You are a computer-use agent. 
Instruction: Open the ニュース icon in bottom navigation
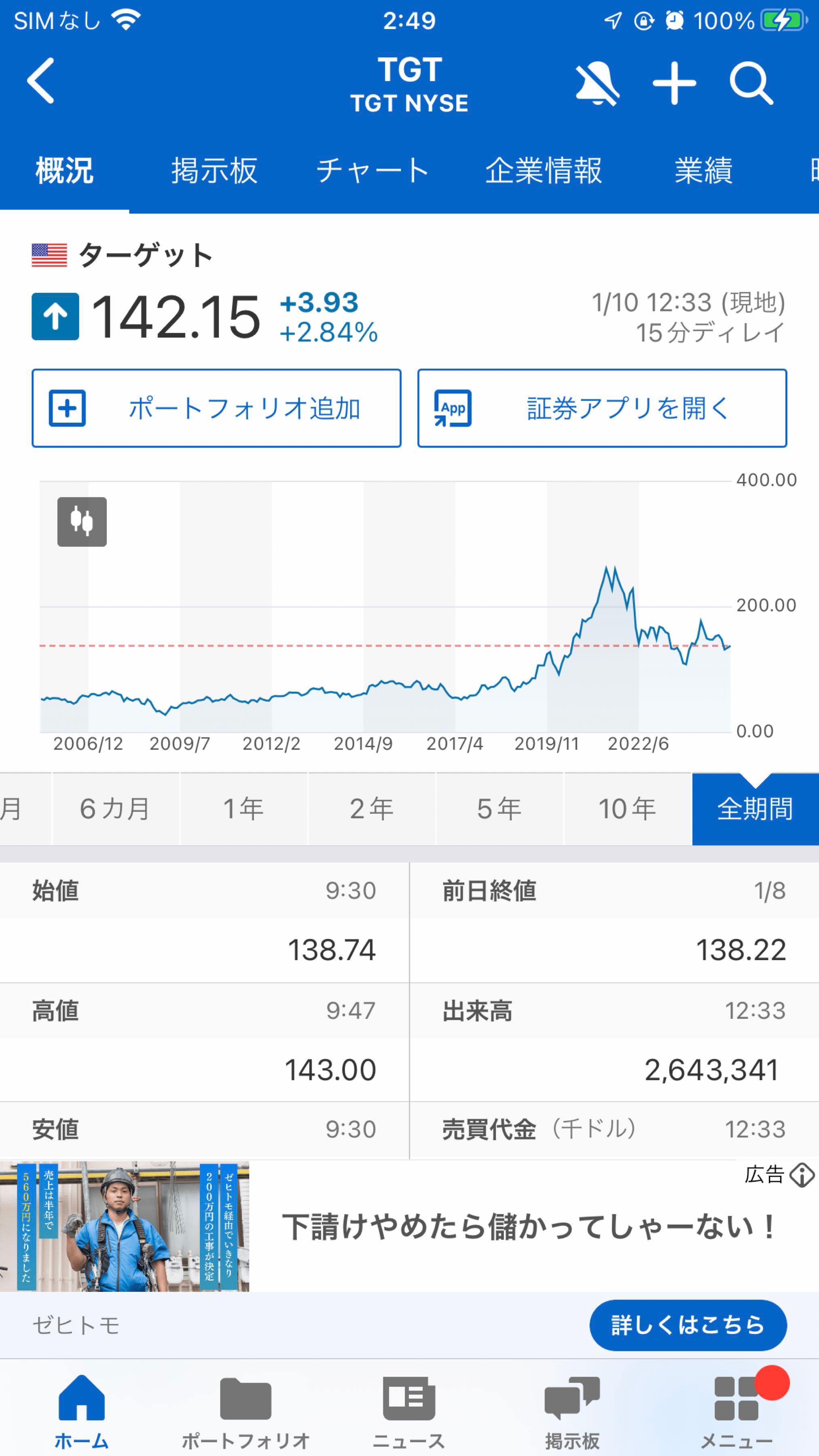(x=409, y=1407)
